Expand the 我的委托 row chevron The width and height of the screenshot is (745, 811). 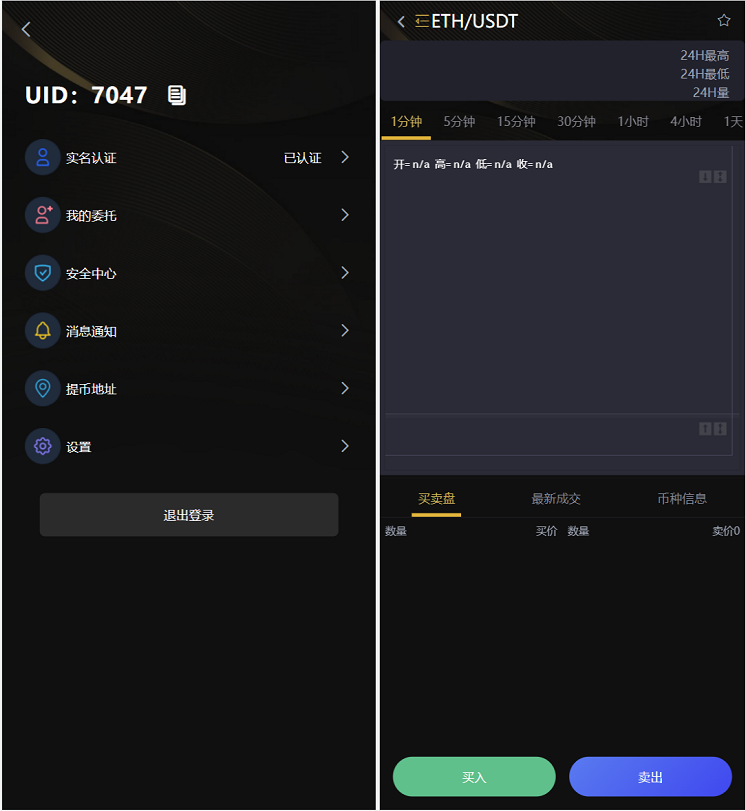pos(344,215)
